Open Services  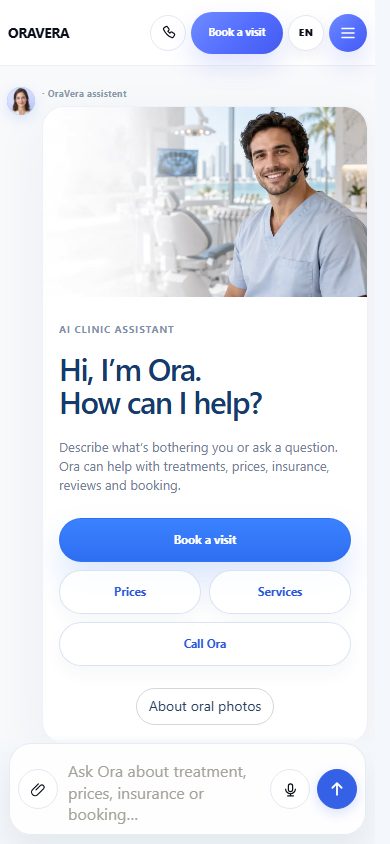click(280, 592)
